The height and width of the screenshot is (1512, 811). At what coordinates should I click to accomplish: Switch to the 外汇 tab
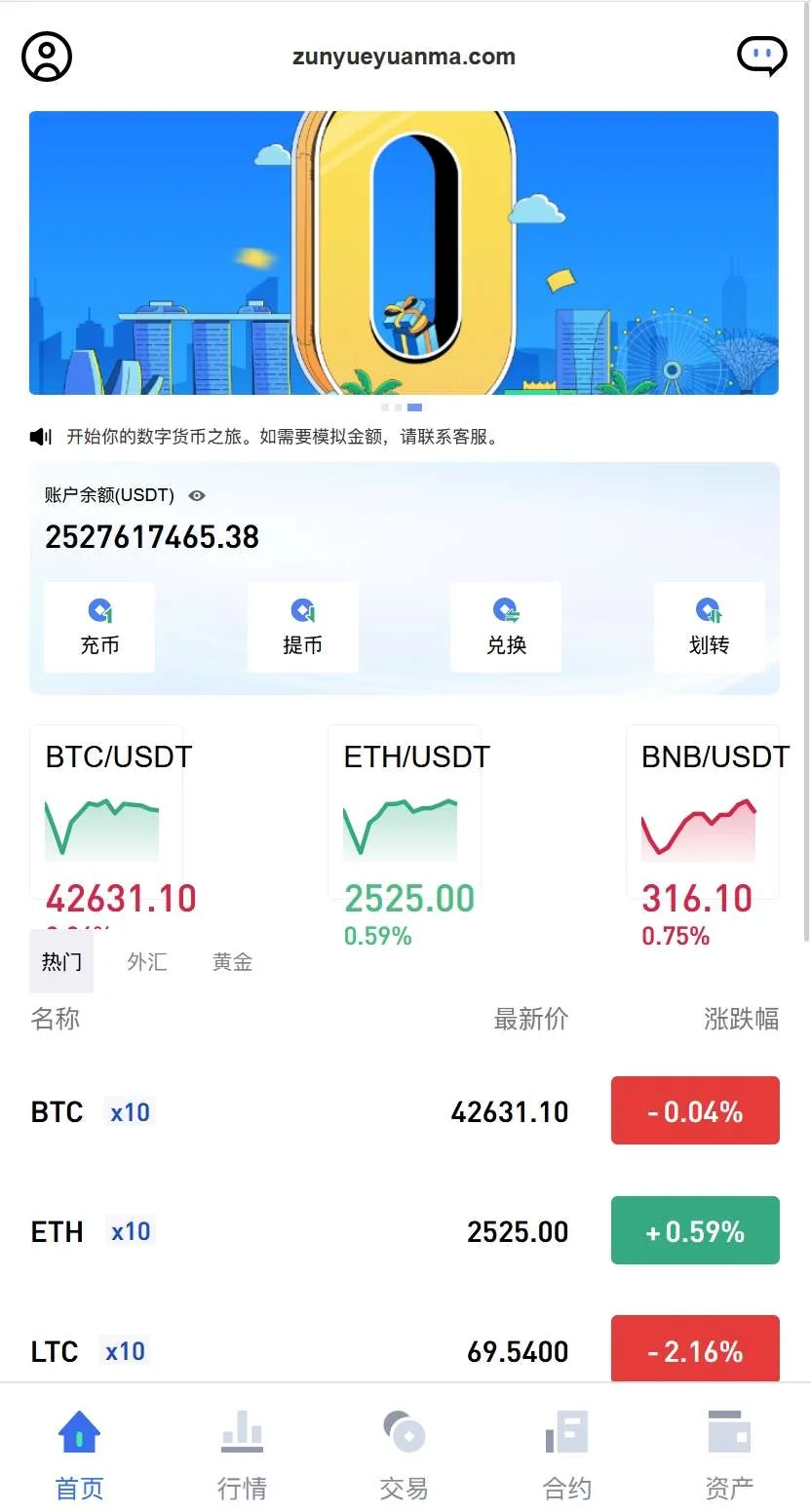tap(146, 962)
